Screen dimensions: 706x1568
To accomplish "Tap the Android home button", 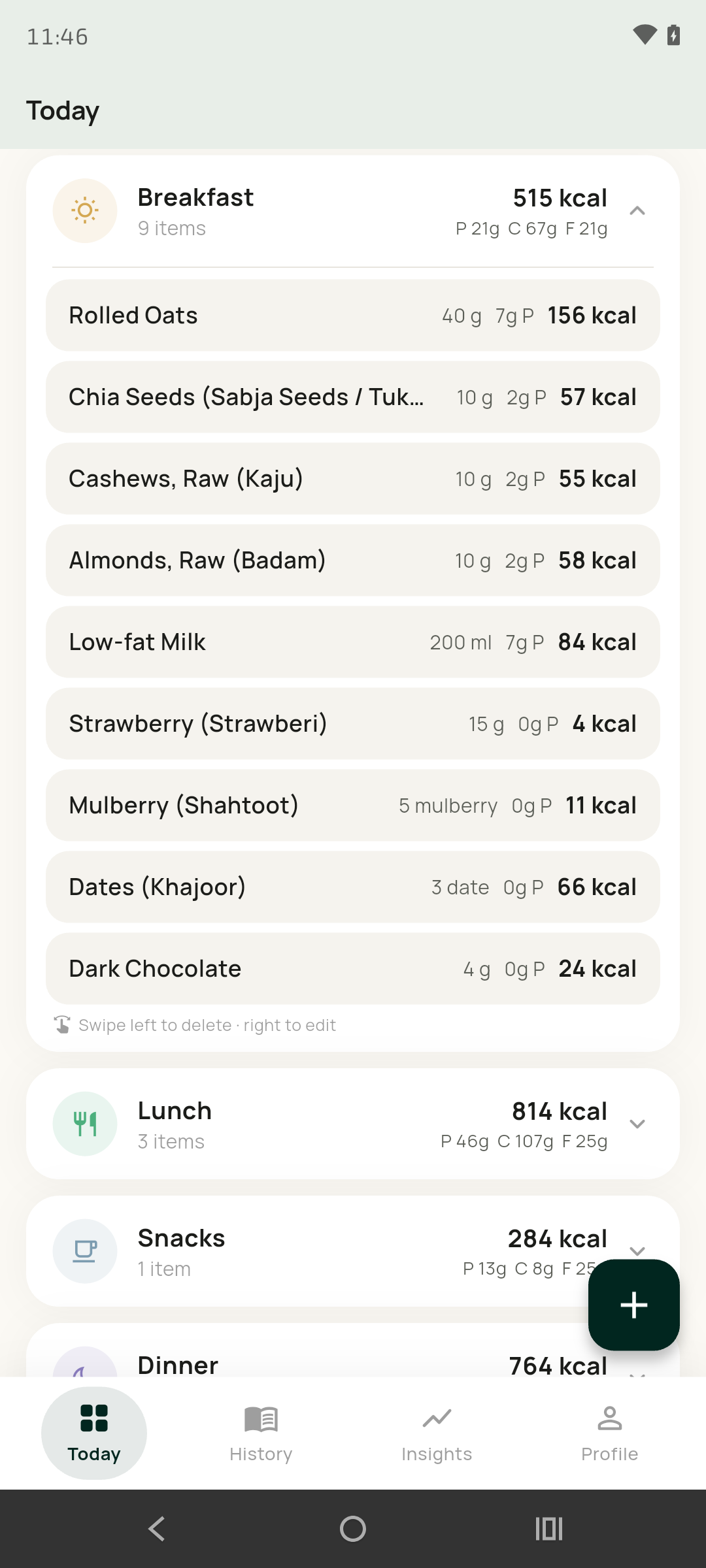I will [x=352, y=1529].
